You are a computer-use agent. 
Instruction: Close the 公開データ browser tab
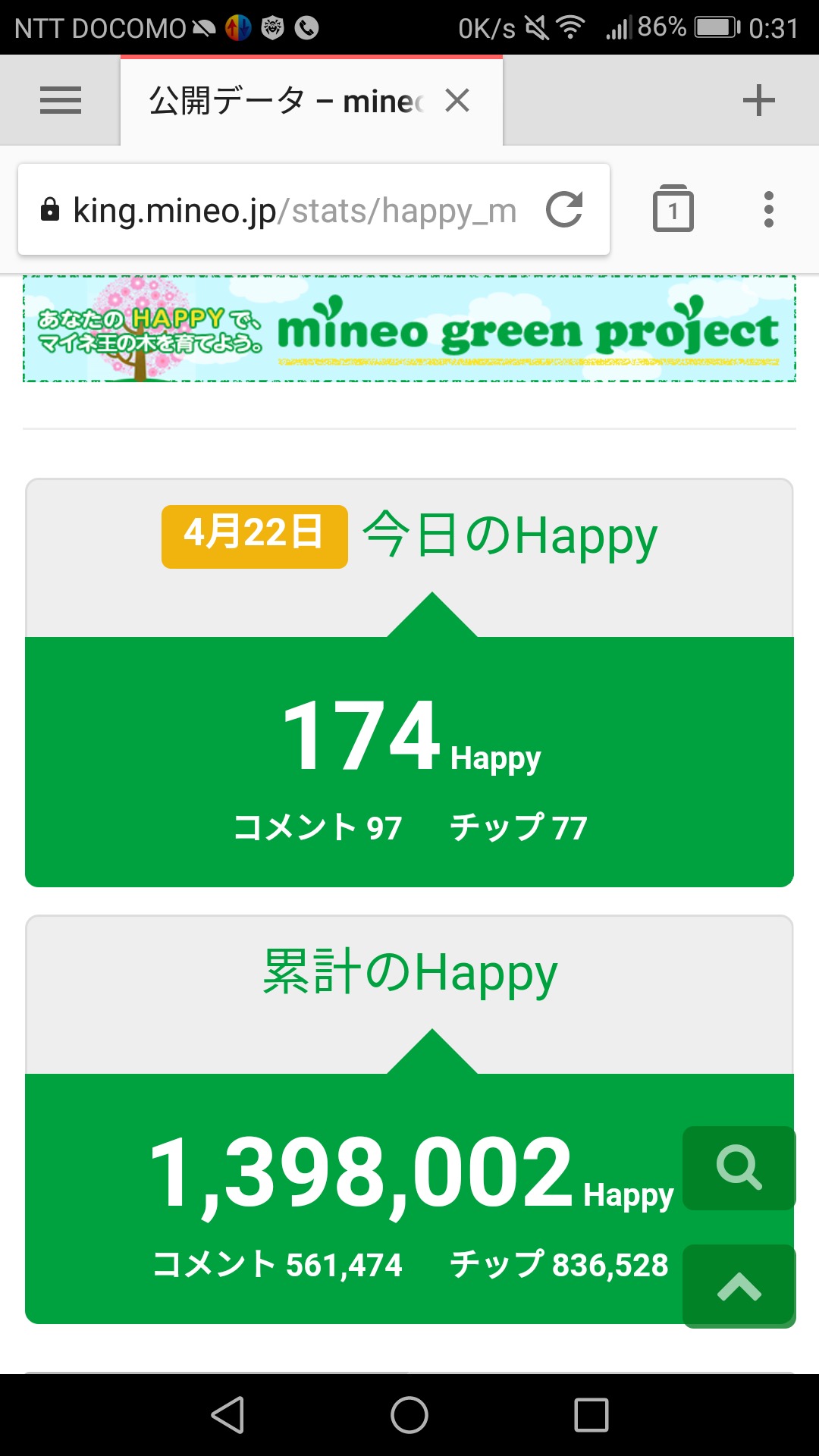point(457,100)
